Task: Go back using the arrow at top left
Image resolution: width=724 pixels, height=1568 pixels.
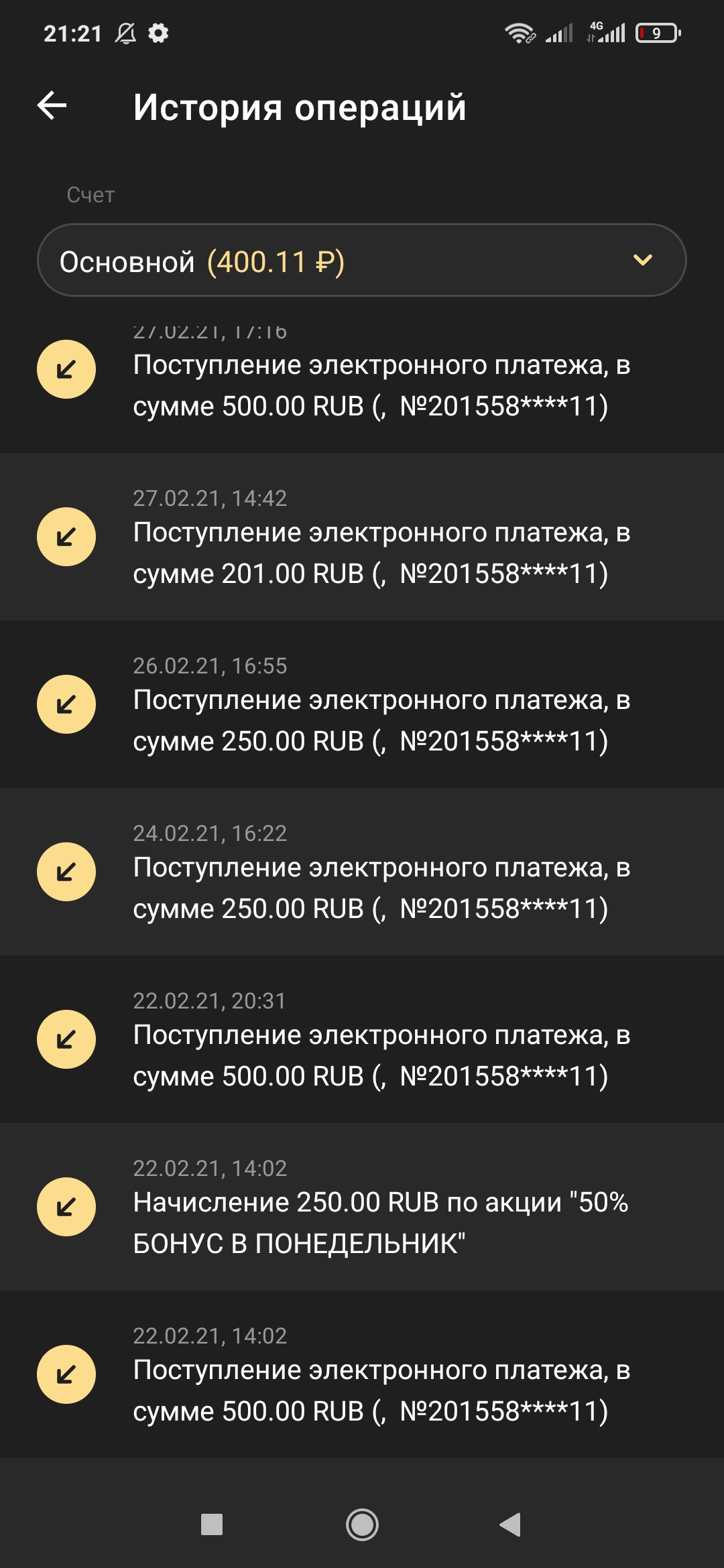Action: 51,105
